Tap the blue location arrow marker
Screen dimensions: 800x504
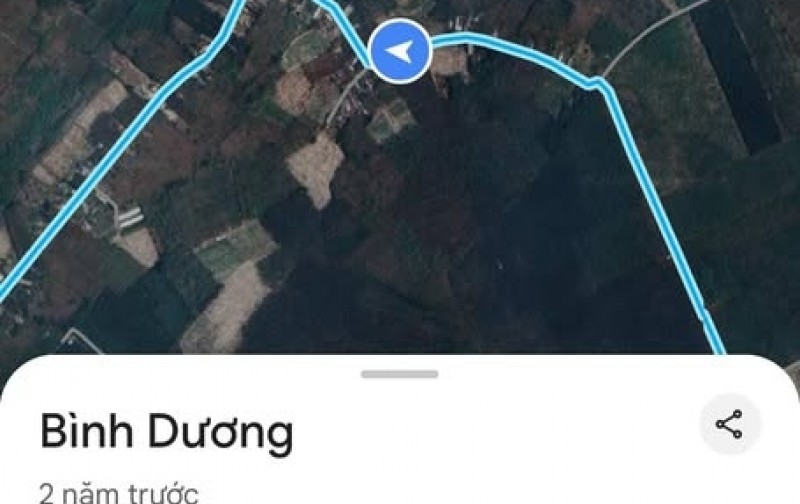400,51
